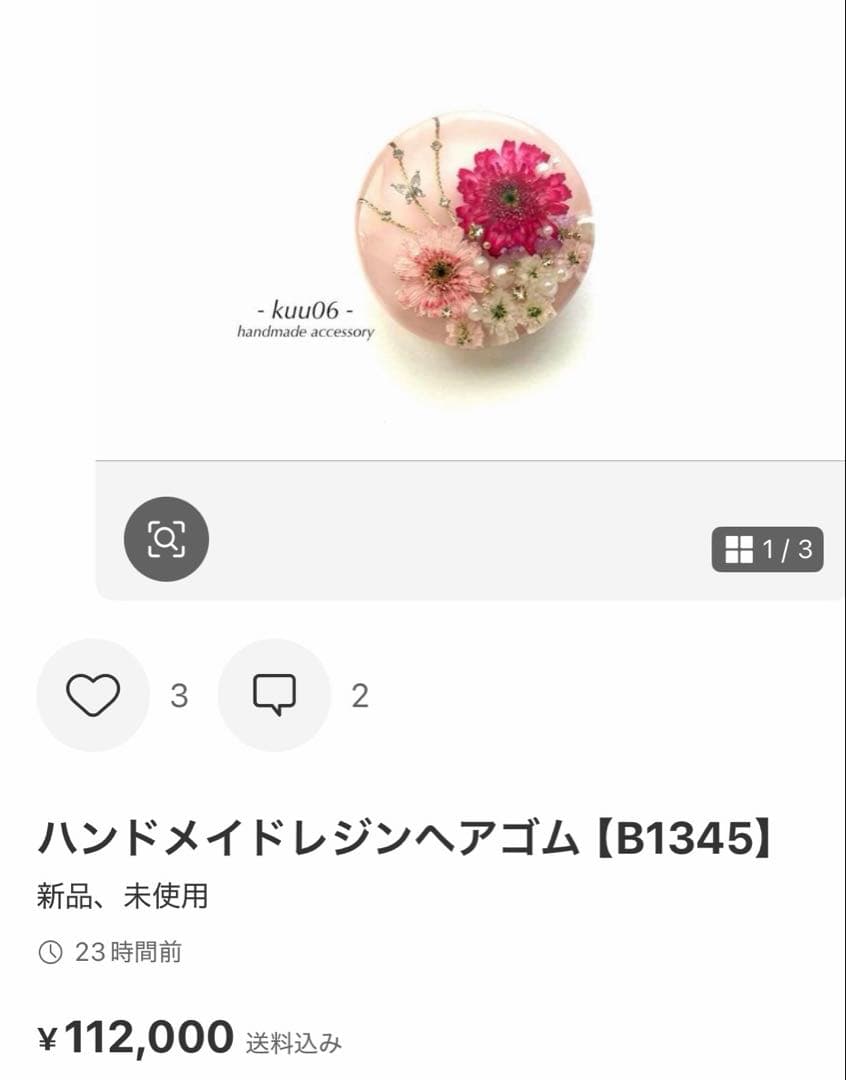Click the magnifier symbol inside the lens button
Screen dimensions: 846x1080
click(x=168, y=539)
